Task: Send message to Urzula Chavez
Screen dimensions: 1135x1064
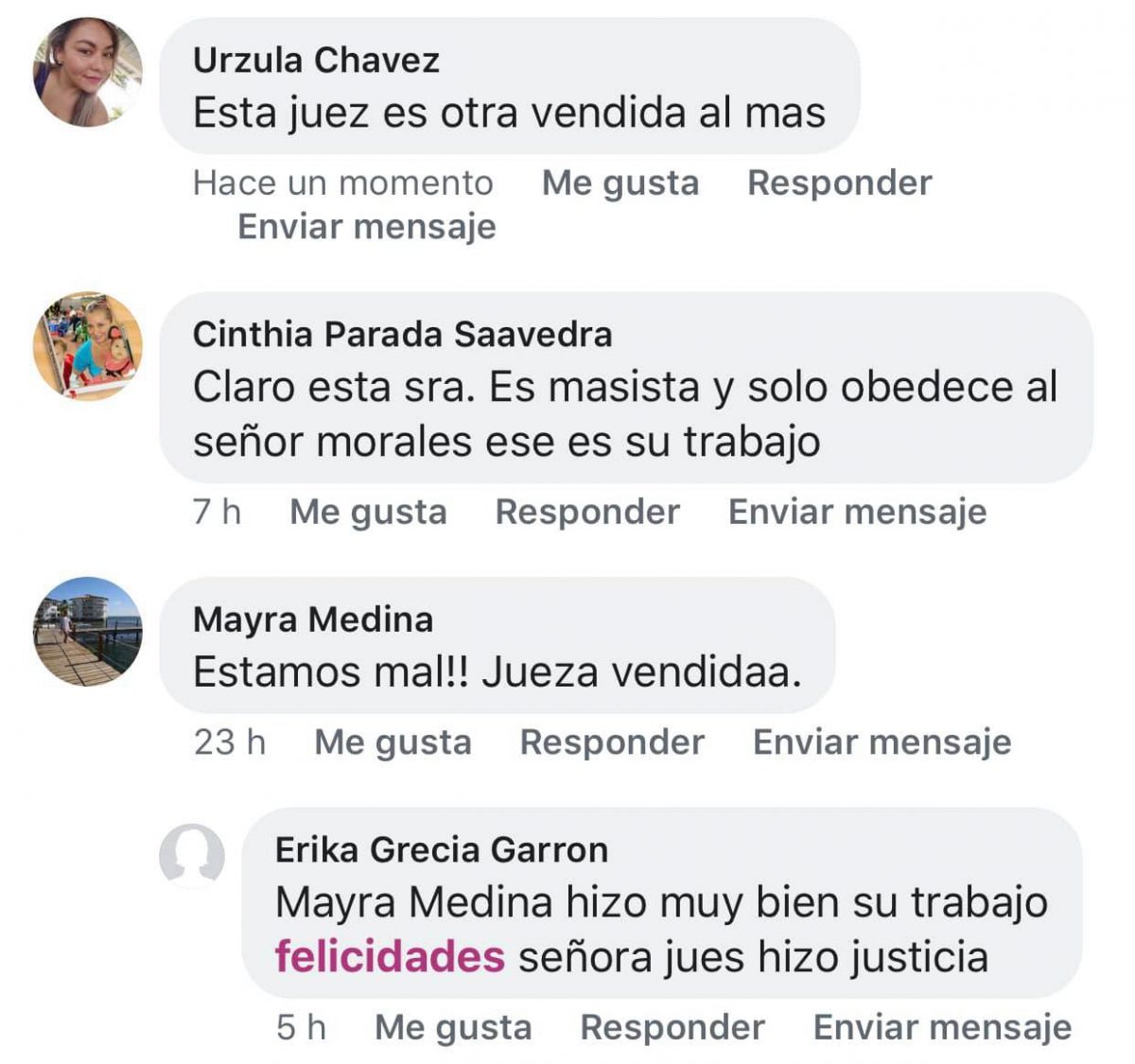Action: coord(366,227)
